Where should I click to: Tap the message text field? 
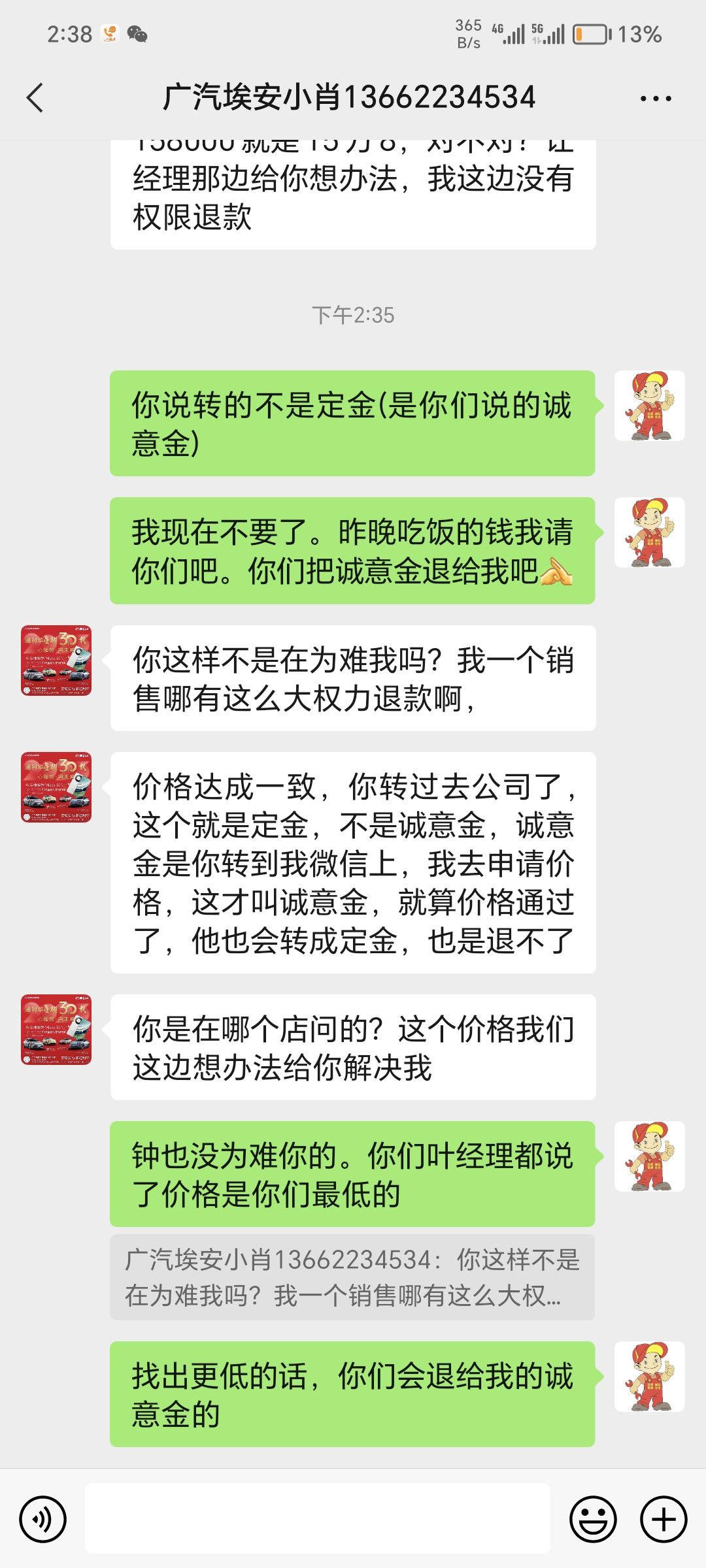pos(318,1518)
